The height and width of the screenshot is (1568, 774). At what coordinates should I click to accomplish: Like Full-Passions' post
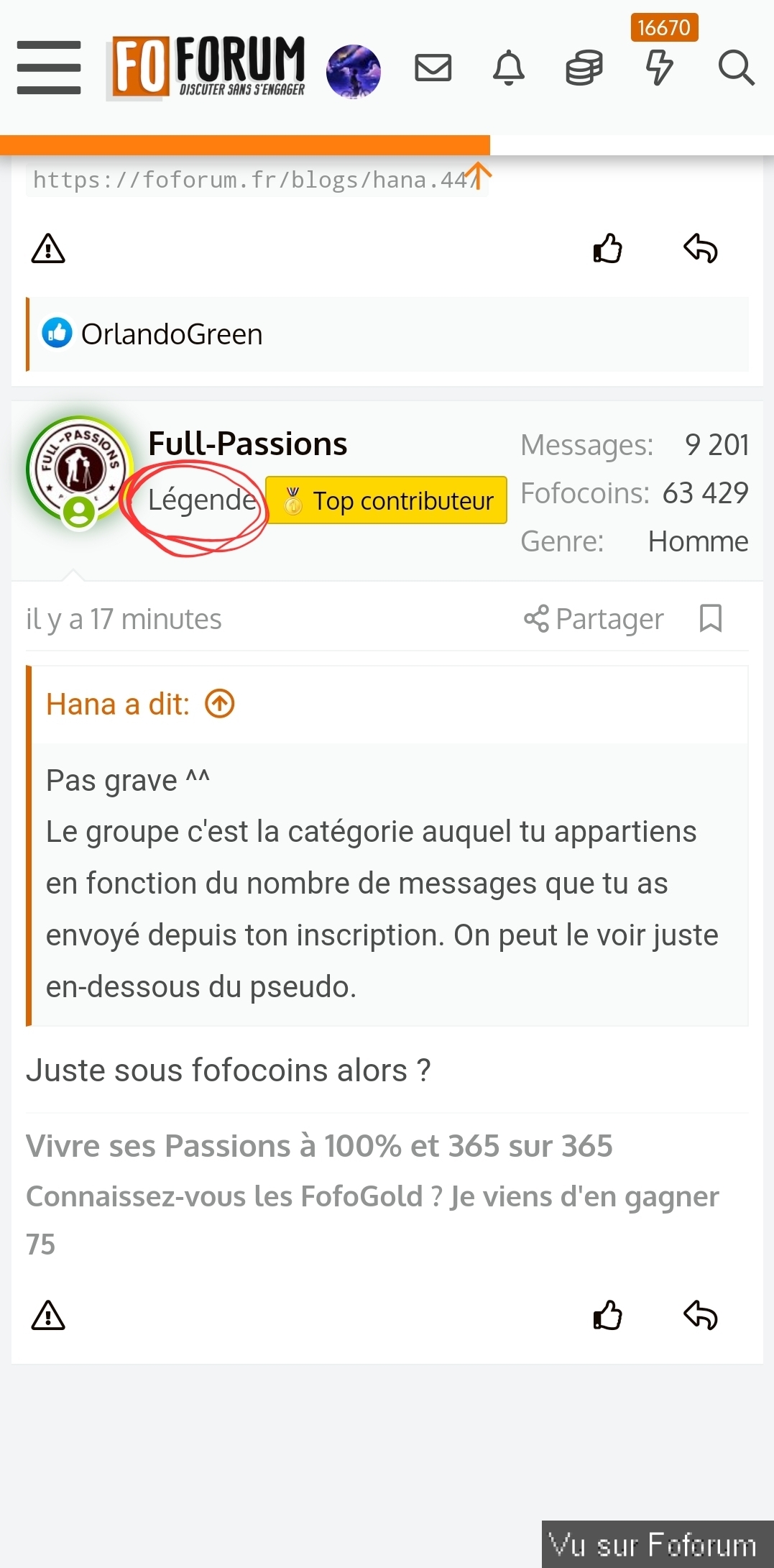pyautogui.click(x=607, y=1316)
